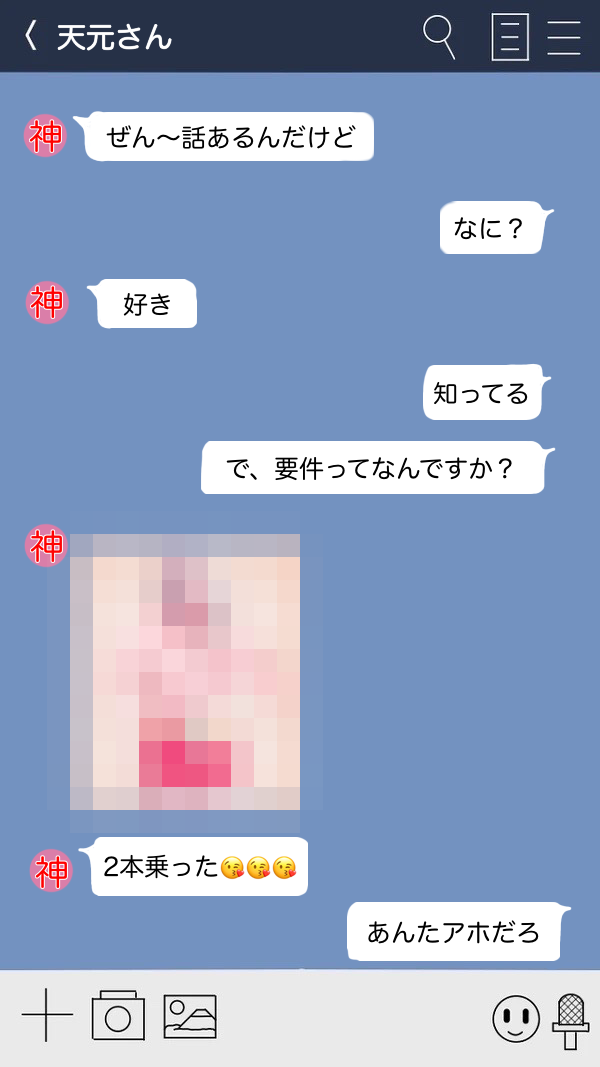Open search in this chat
The width and height of the screenshot is (600, 1067).
click(438, 36)
